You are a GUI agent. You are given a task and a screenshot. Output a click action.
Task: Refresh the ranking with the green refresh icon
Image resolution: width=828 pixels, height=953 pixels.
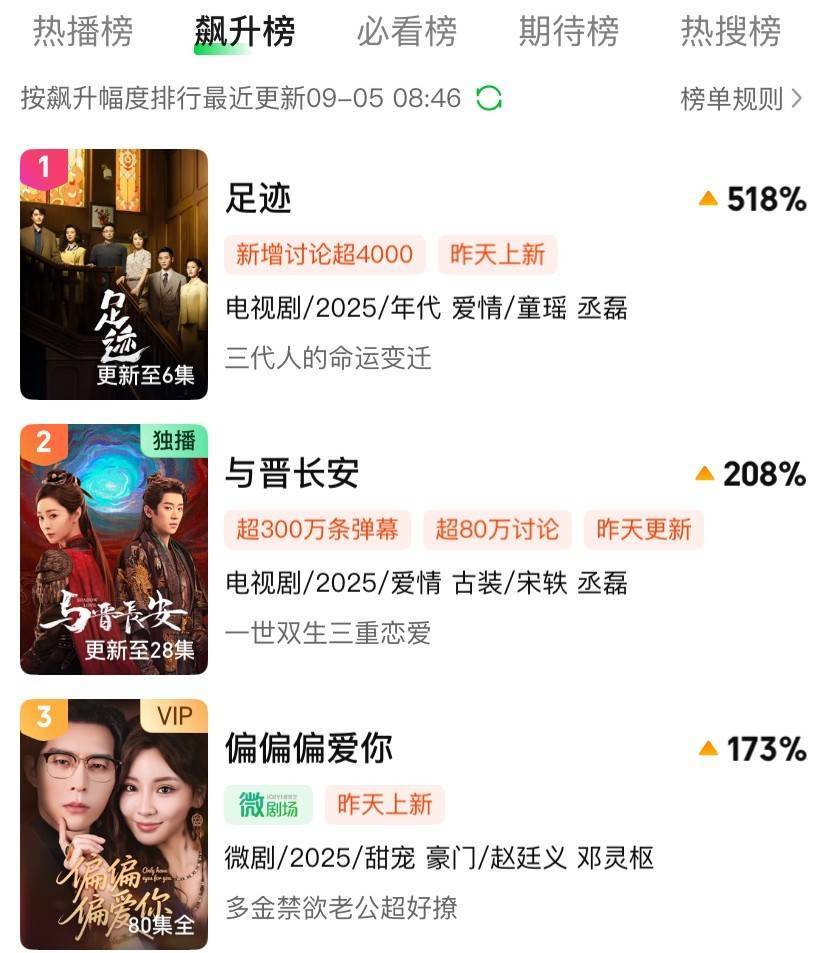click(489, 98)
